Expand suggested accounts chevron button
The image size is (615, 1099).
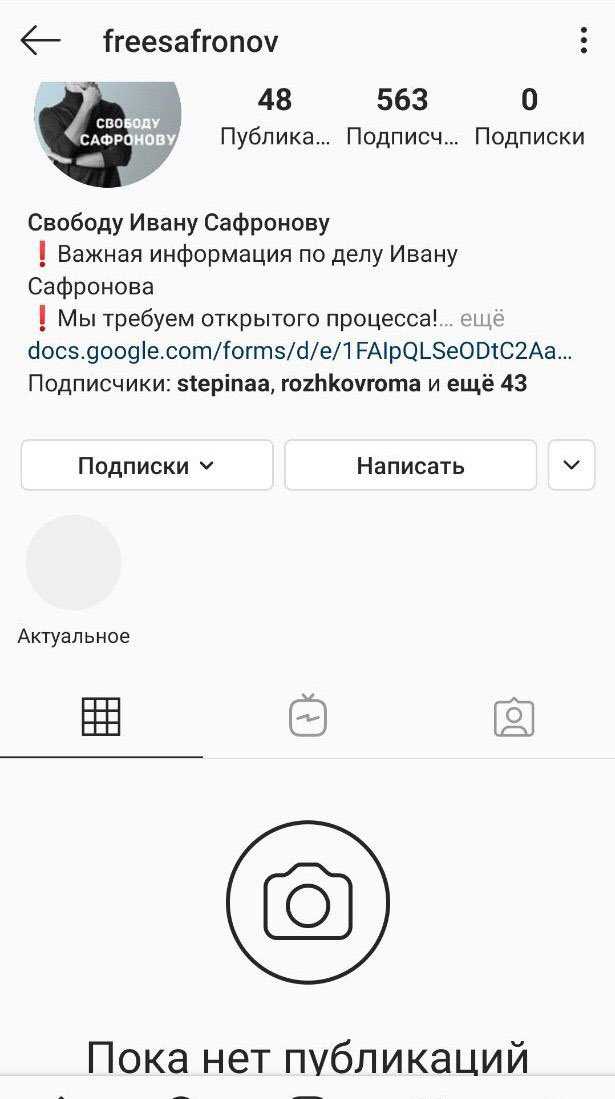571,465
